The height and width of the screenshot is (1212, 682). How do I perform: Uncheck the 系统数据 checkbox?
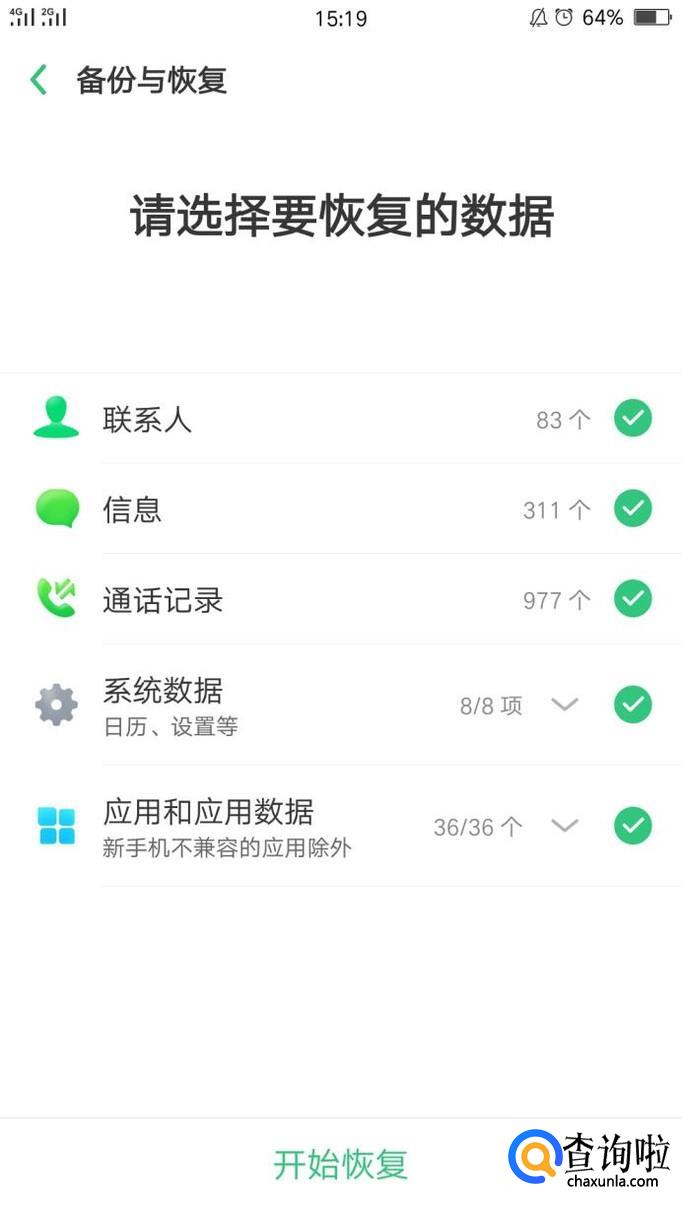point(632,705)
